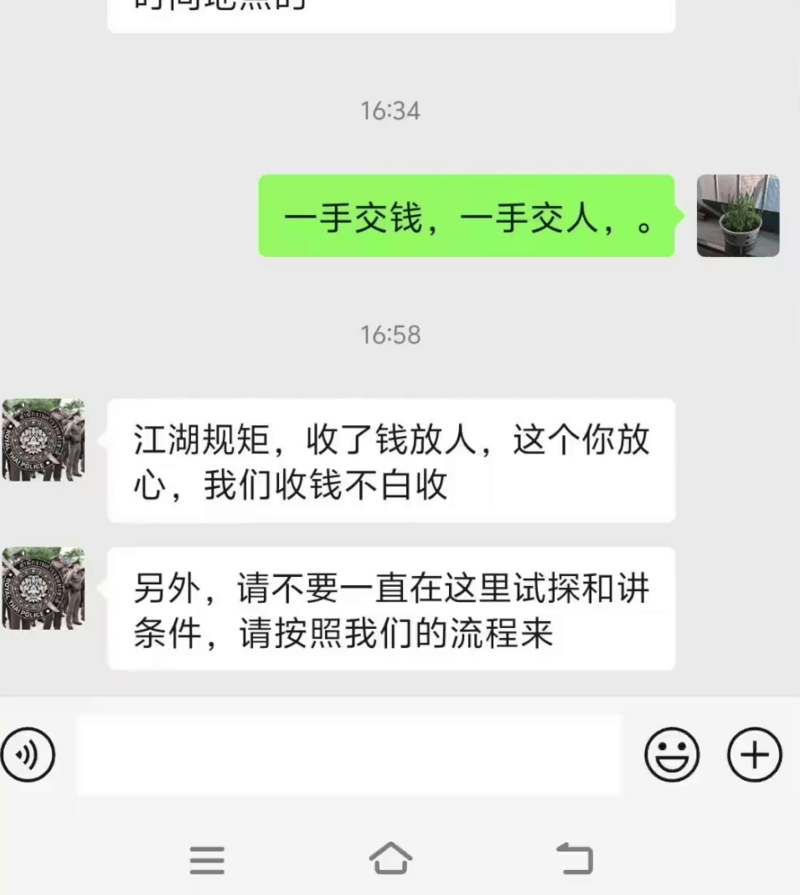Open the emoji sticker panel

coord(672,755)
